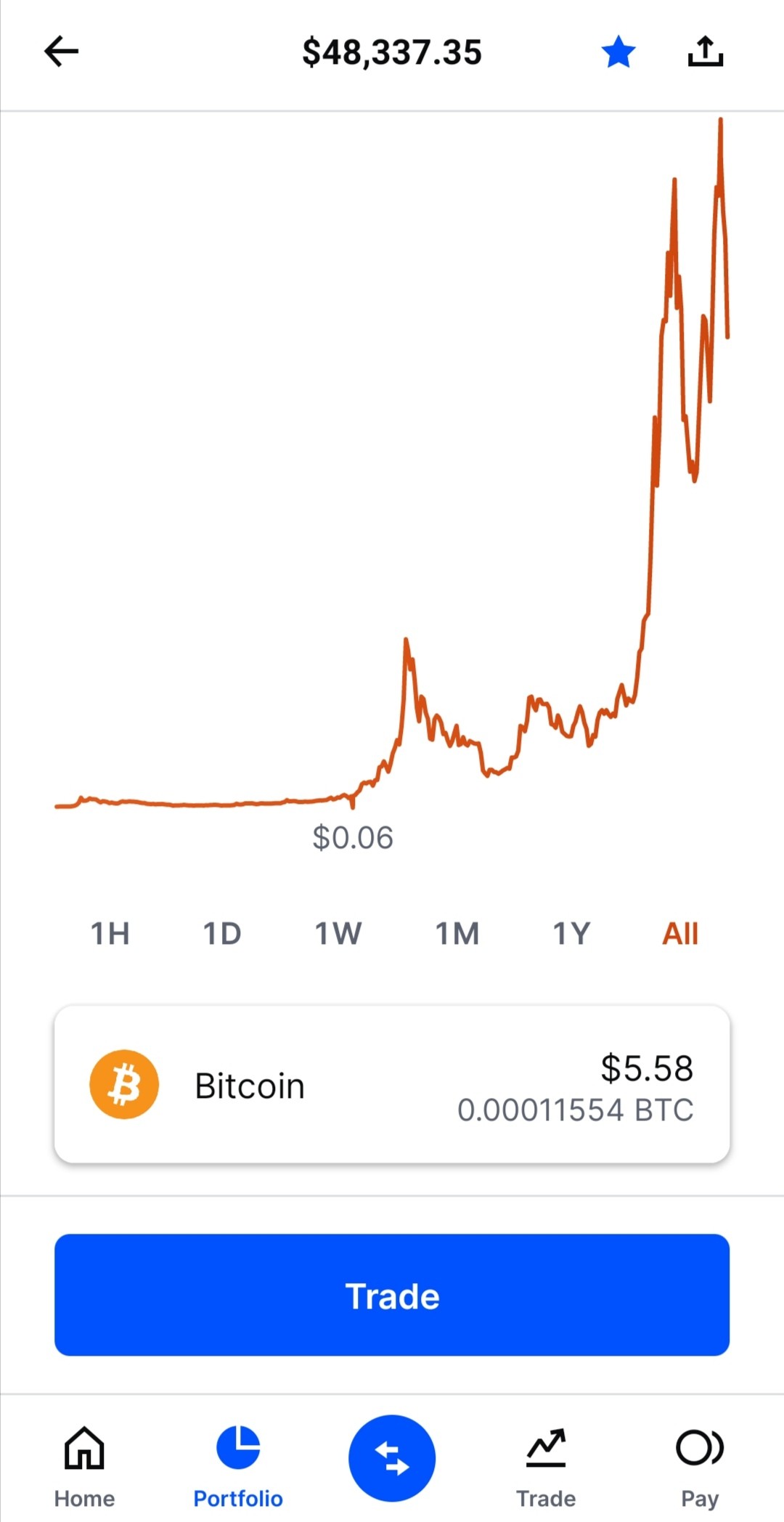This screenshot has width=784, height=1522.
Task: Tap the large blue Trade button
Action: [x=392, y=1295]
